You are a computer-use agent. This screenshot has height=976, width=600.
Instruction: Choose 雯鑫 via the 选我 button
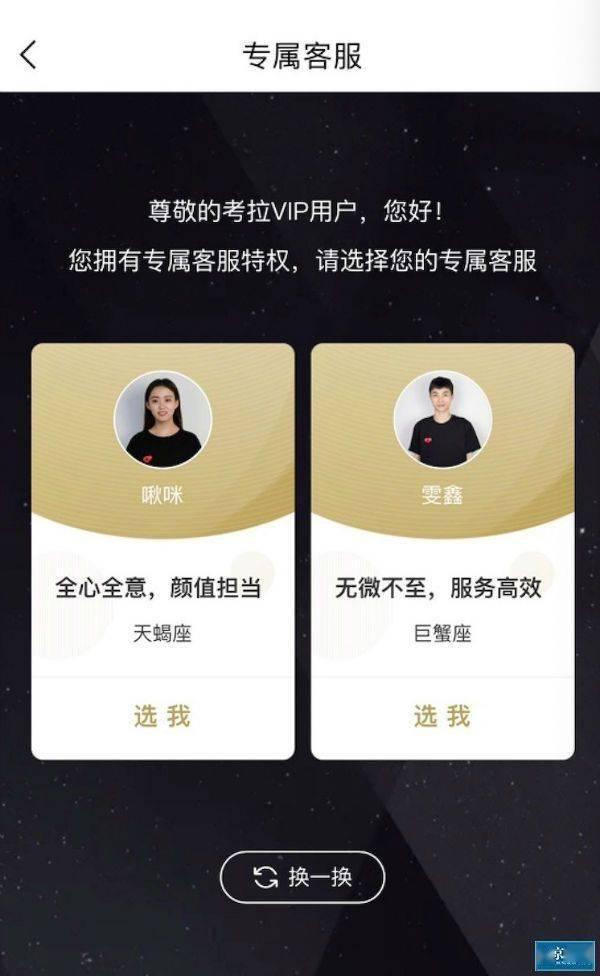click(442, 716)
